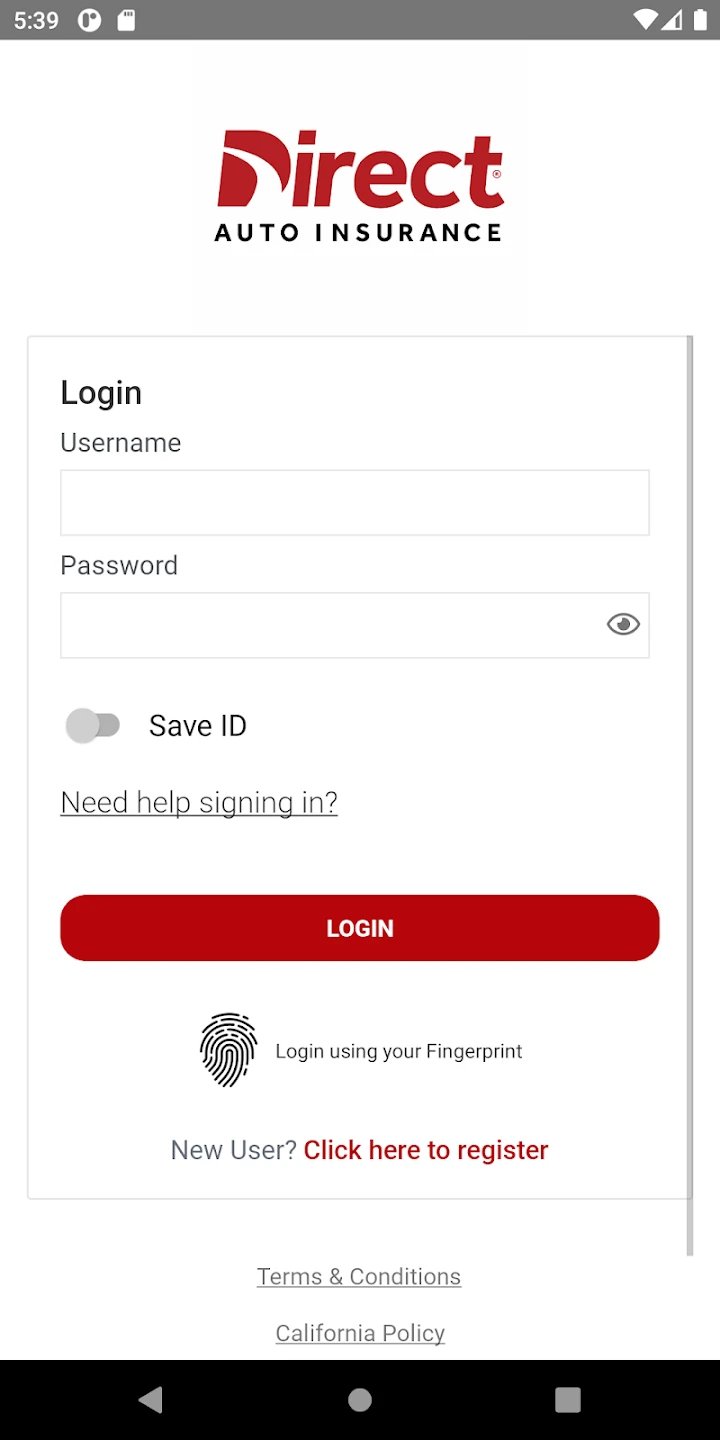The height and width of the screenshot is (1440, 720).
Task: Open the Terms & Conditions link
Action: click(359, 1276)
